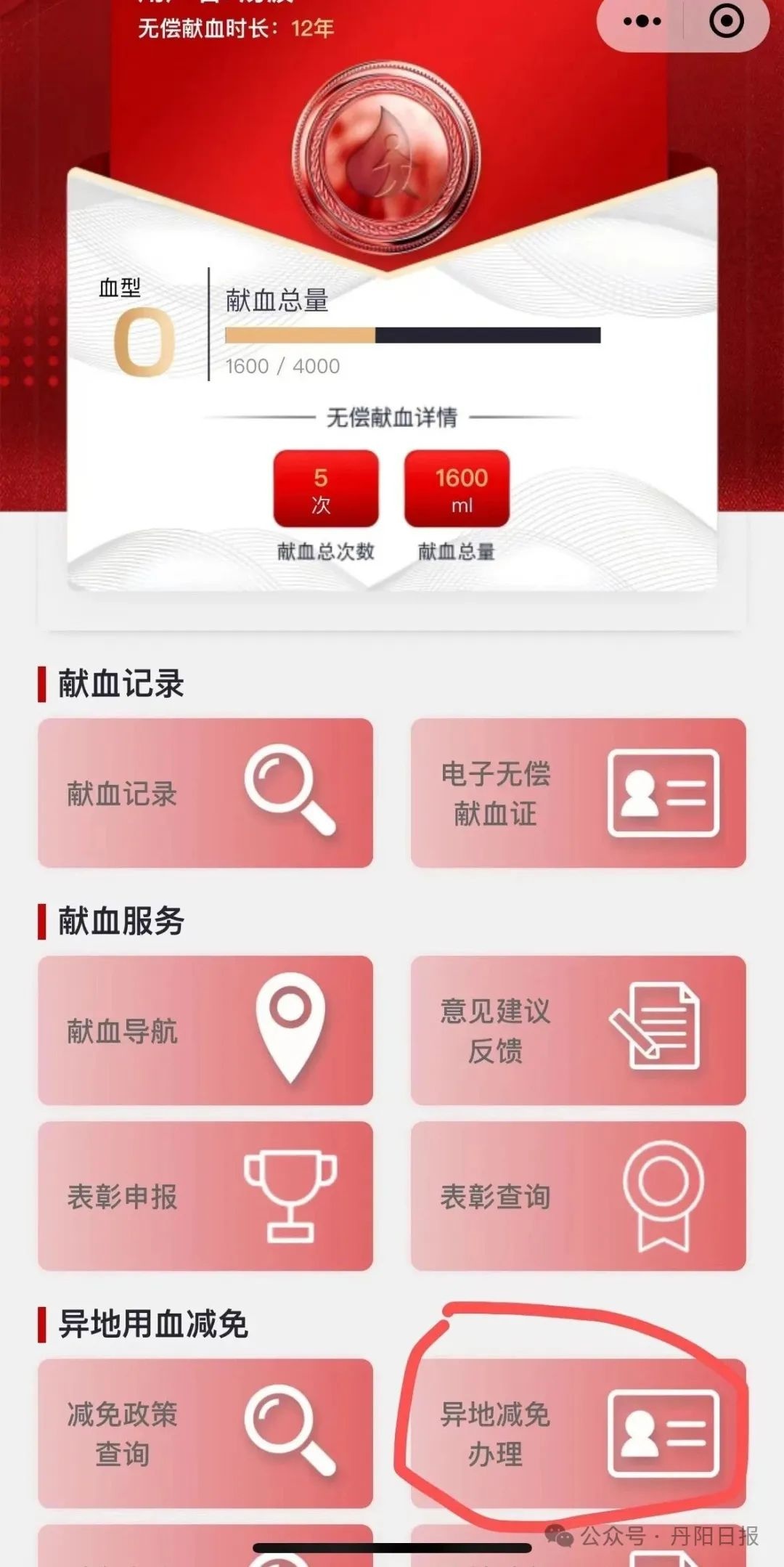Open 献血导航 for donation locations
The image size is (784, 1567).
click(x=205, y=1030)
